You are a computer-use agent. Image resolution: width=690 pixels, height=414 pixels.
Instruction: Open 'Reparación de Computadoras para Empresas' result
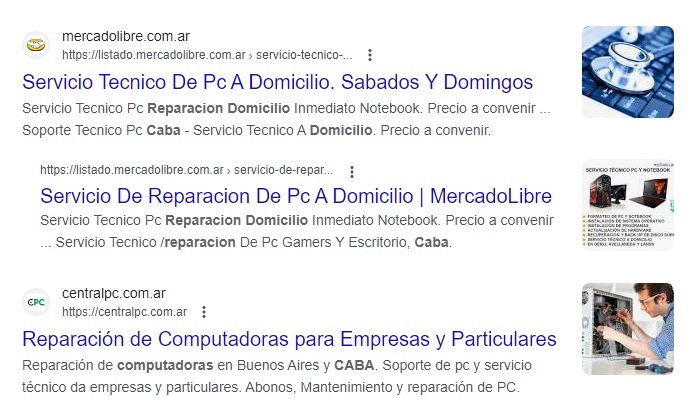pos(289,339)
